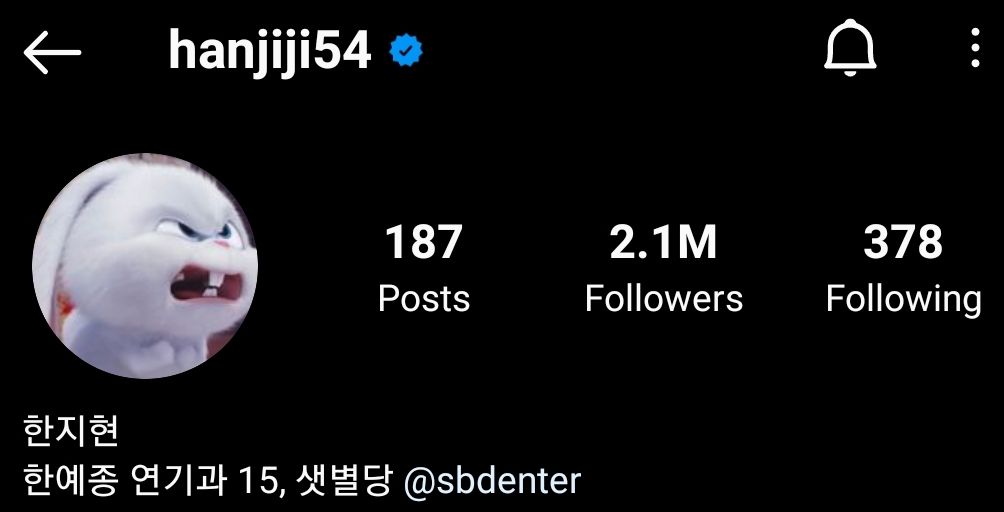Image resolution: width=1004 pixels, height=512 pixels.
Task: View the 2.1M Followers list
Action: [x=663, y=268]
